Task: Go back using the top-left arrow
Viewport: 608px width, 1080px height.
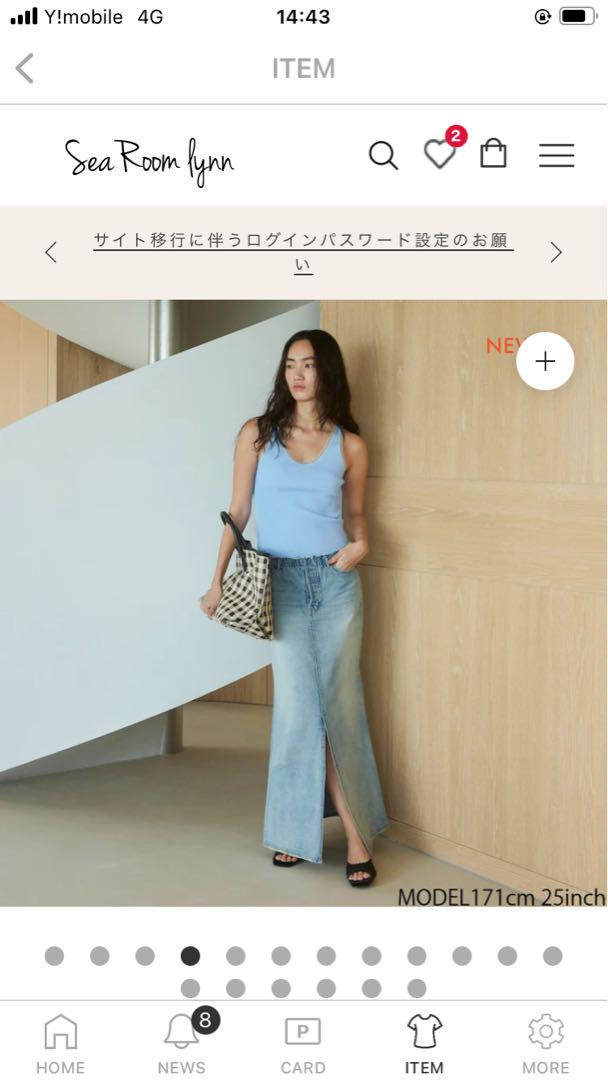Action: tap(25, 68)
